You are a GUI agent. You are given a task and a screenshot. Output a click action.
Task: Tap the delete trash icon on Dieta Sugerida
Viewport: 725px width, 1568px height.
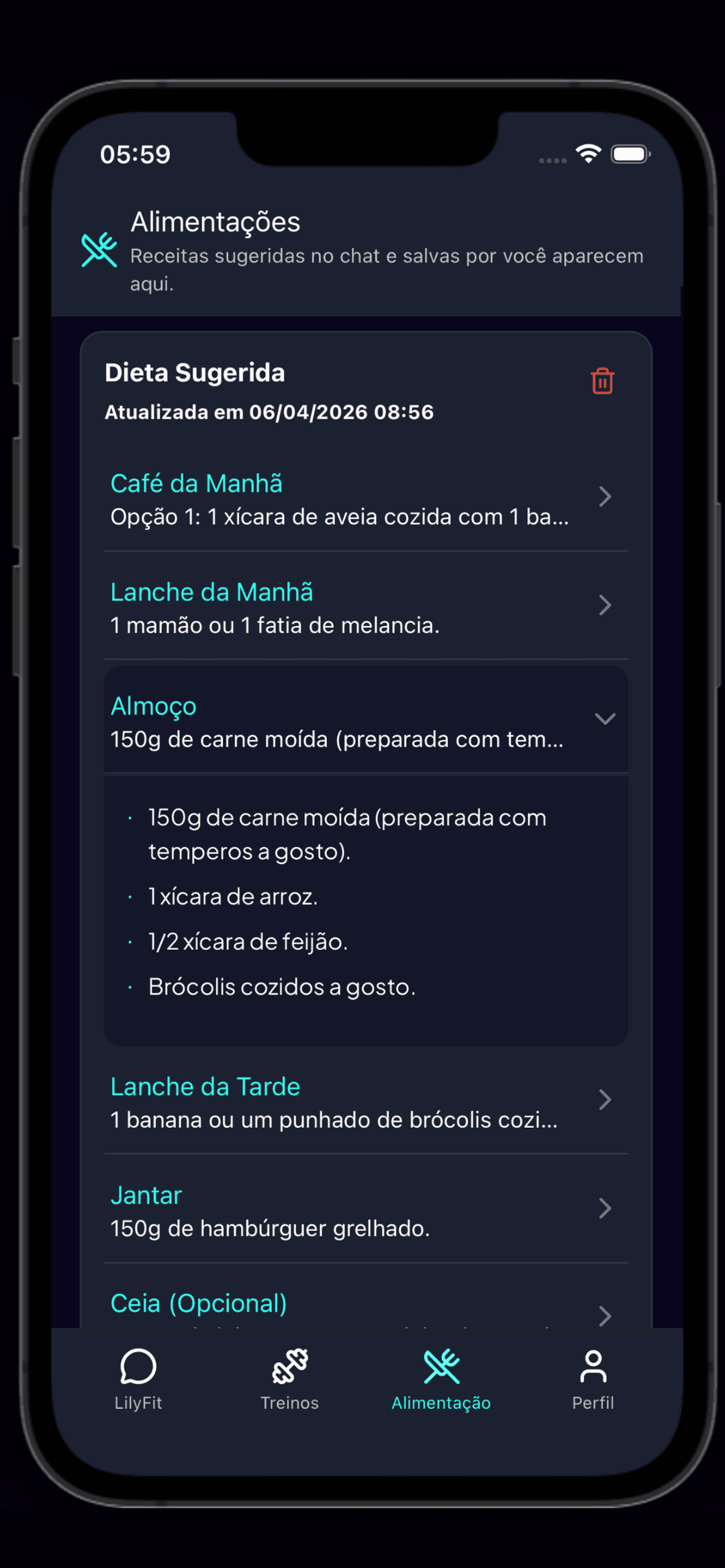tap(602, 380)
